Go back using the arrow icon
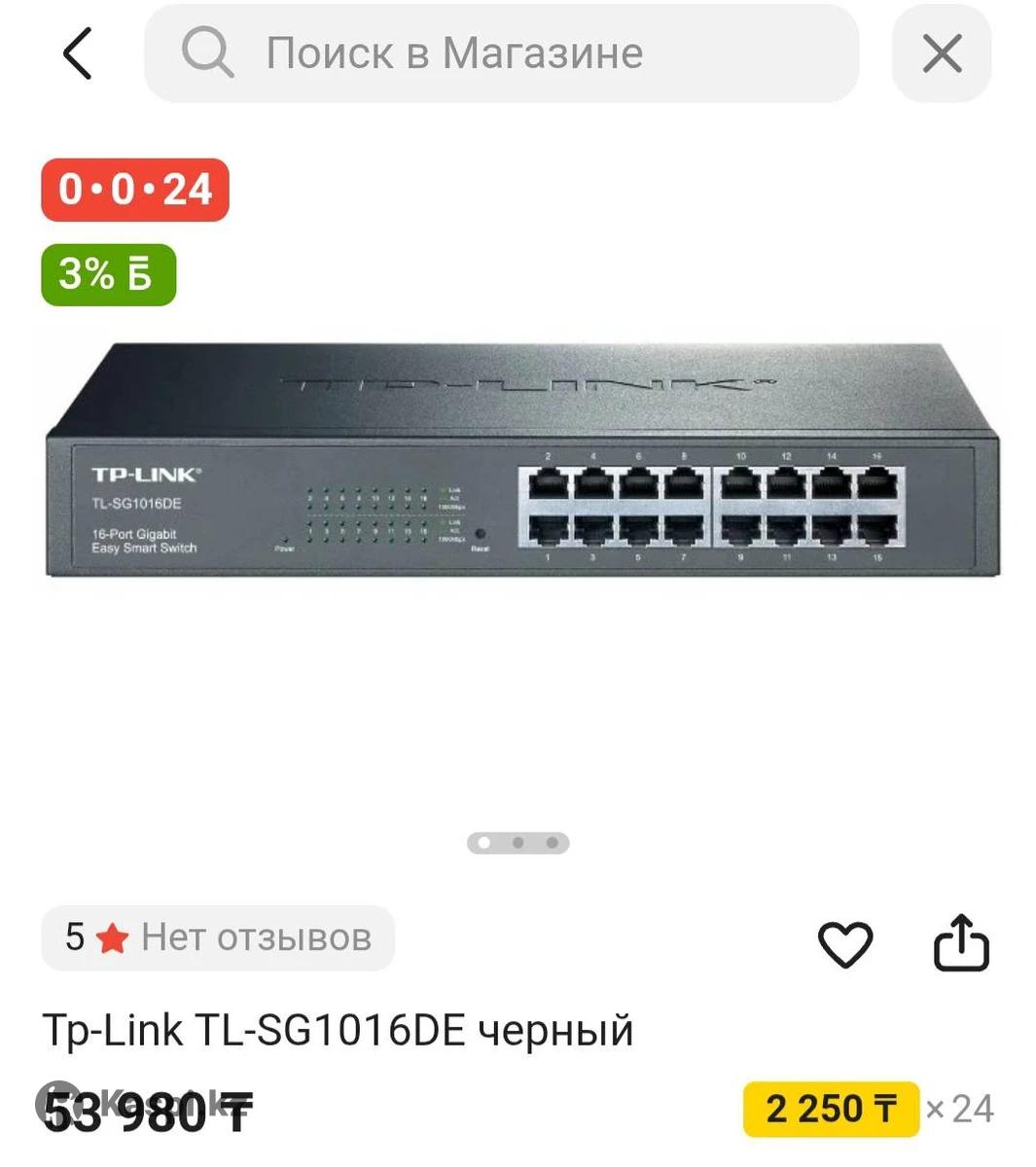Viewport: 1036px width, 1167px height. pyautogui.click(x=78, y=53)
